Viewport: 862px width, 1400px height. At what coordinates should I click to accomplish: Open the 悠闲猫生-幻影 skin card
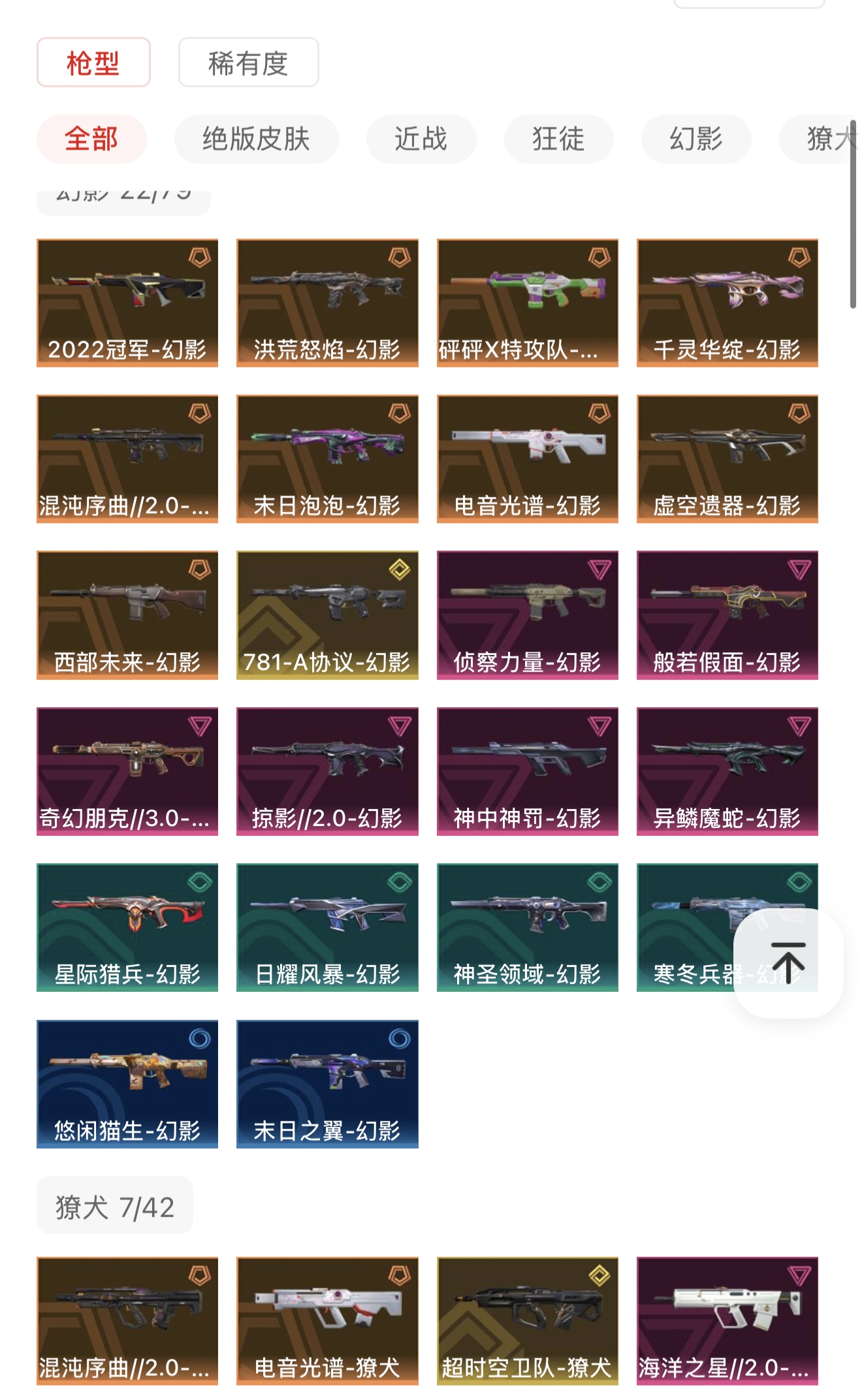(x=127, y=1083)
